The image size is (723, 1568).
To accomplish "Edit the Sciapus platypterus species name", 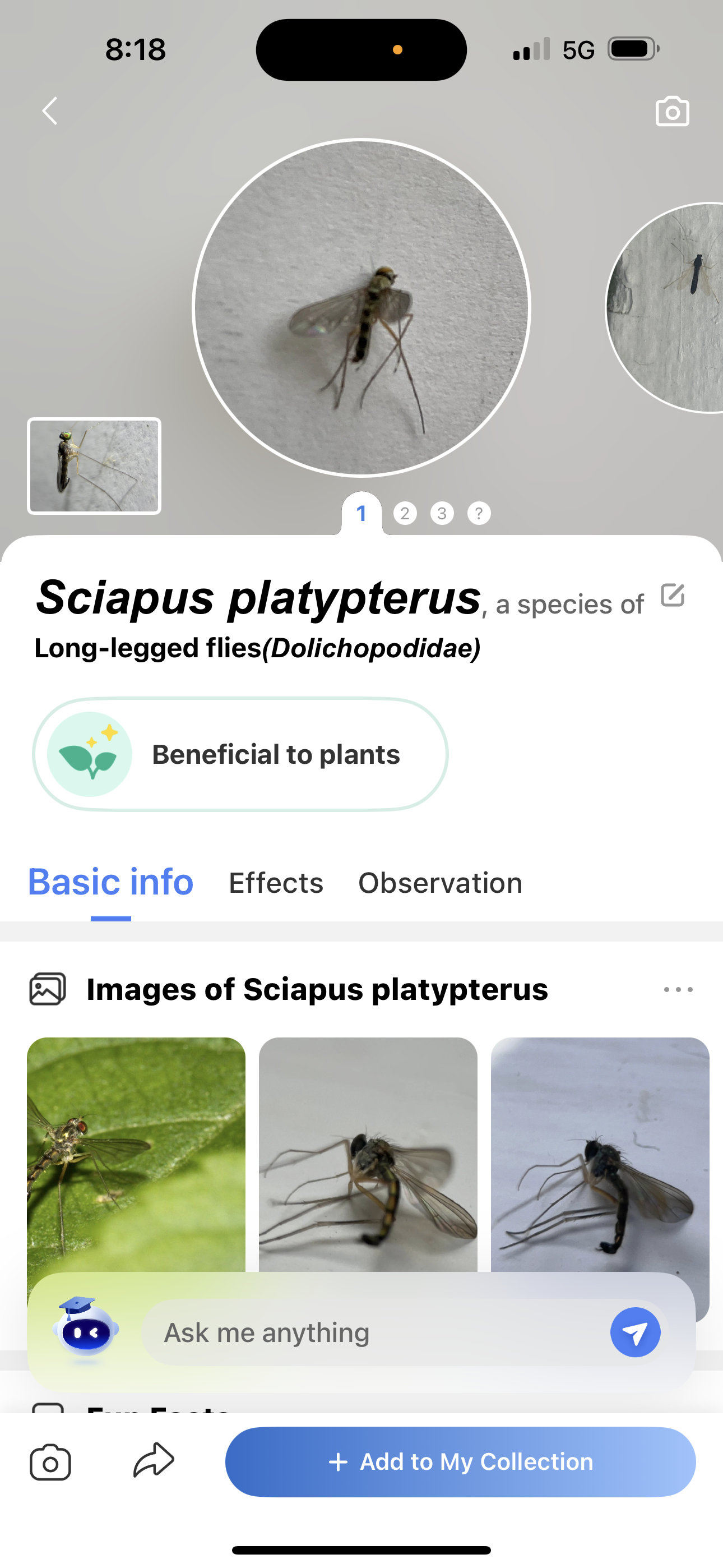I will 673,596.
